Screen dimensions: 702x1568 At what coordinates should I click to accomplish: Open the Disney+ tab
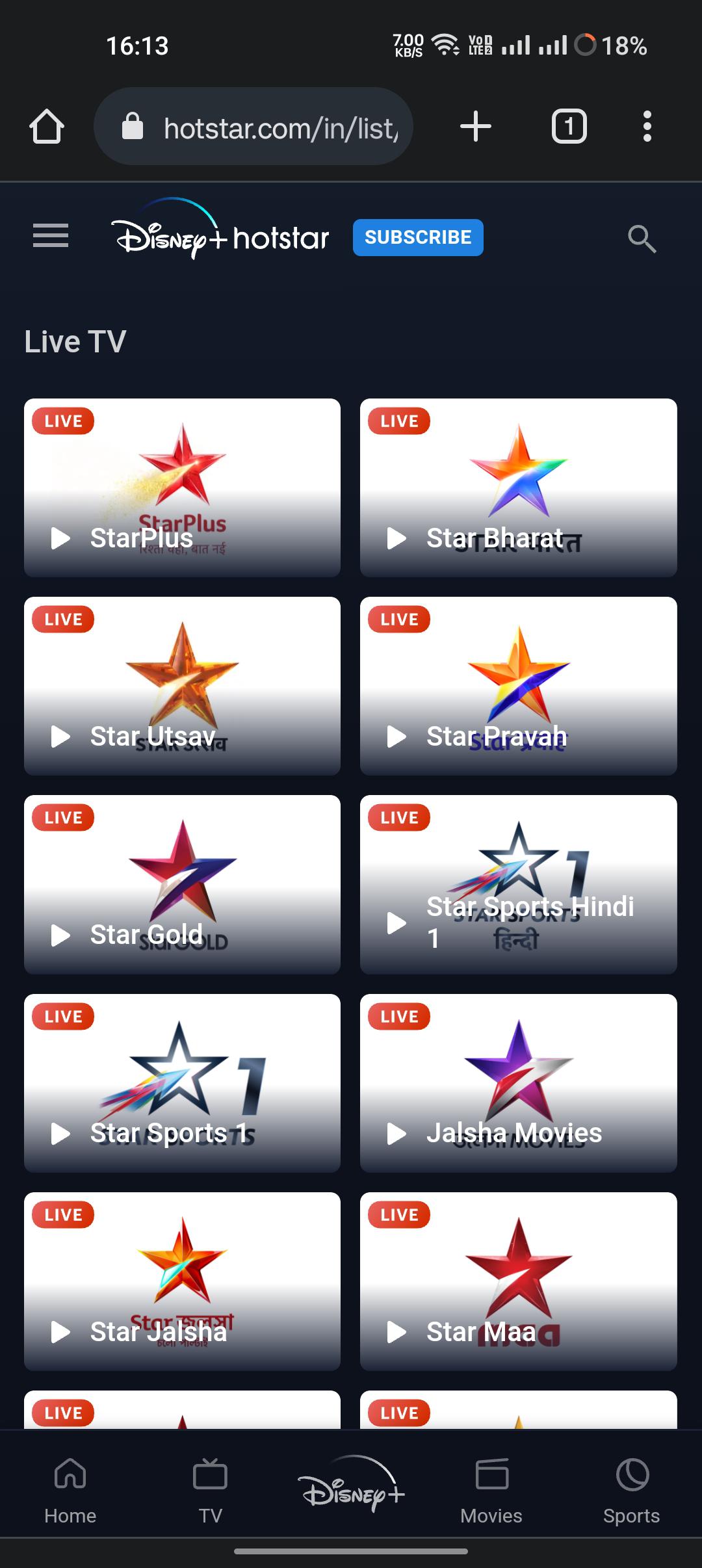351,1483
